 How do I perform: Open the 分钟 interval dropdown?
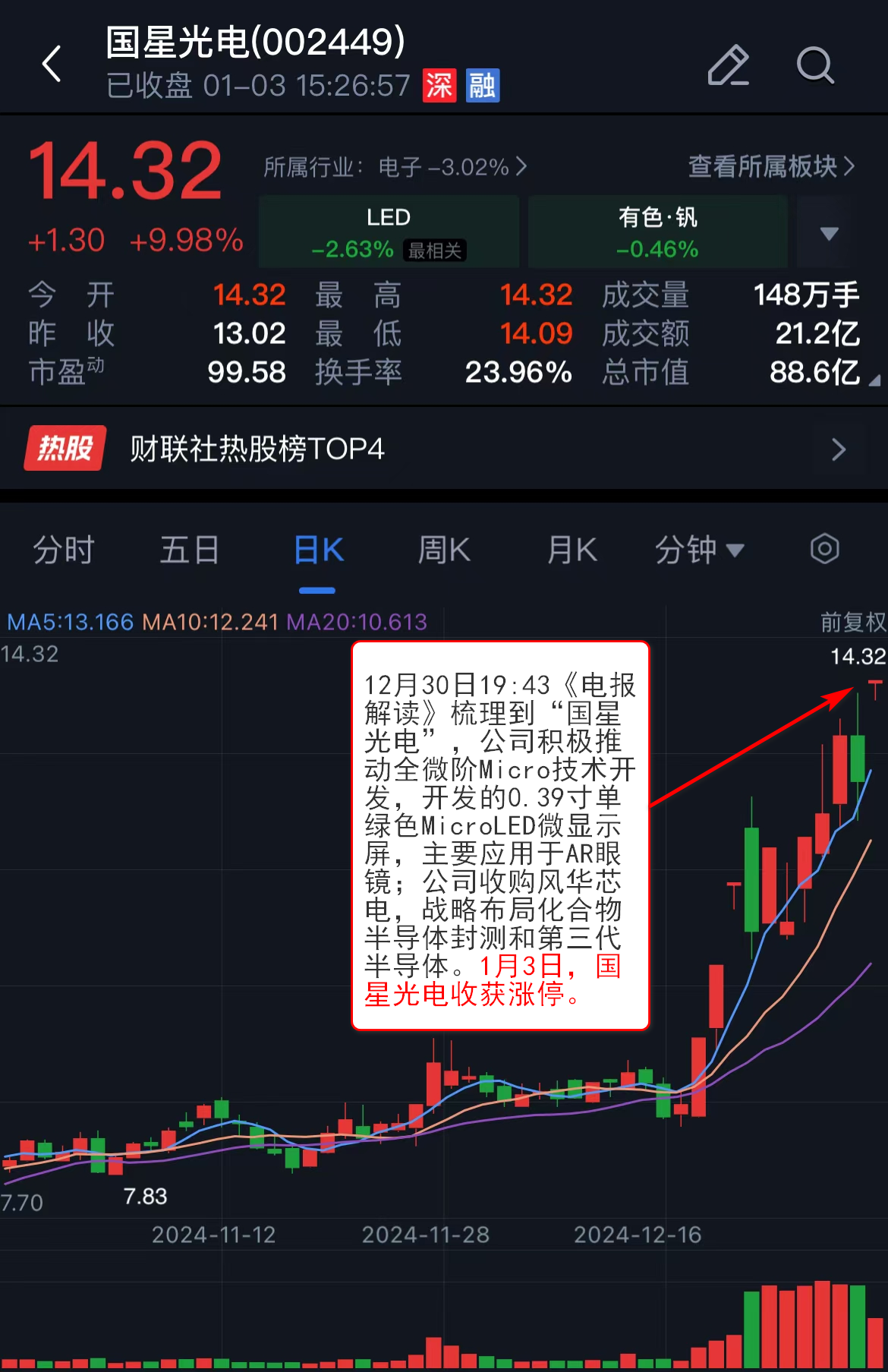click(x=698, y=550)
